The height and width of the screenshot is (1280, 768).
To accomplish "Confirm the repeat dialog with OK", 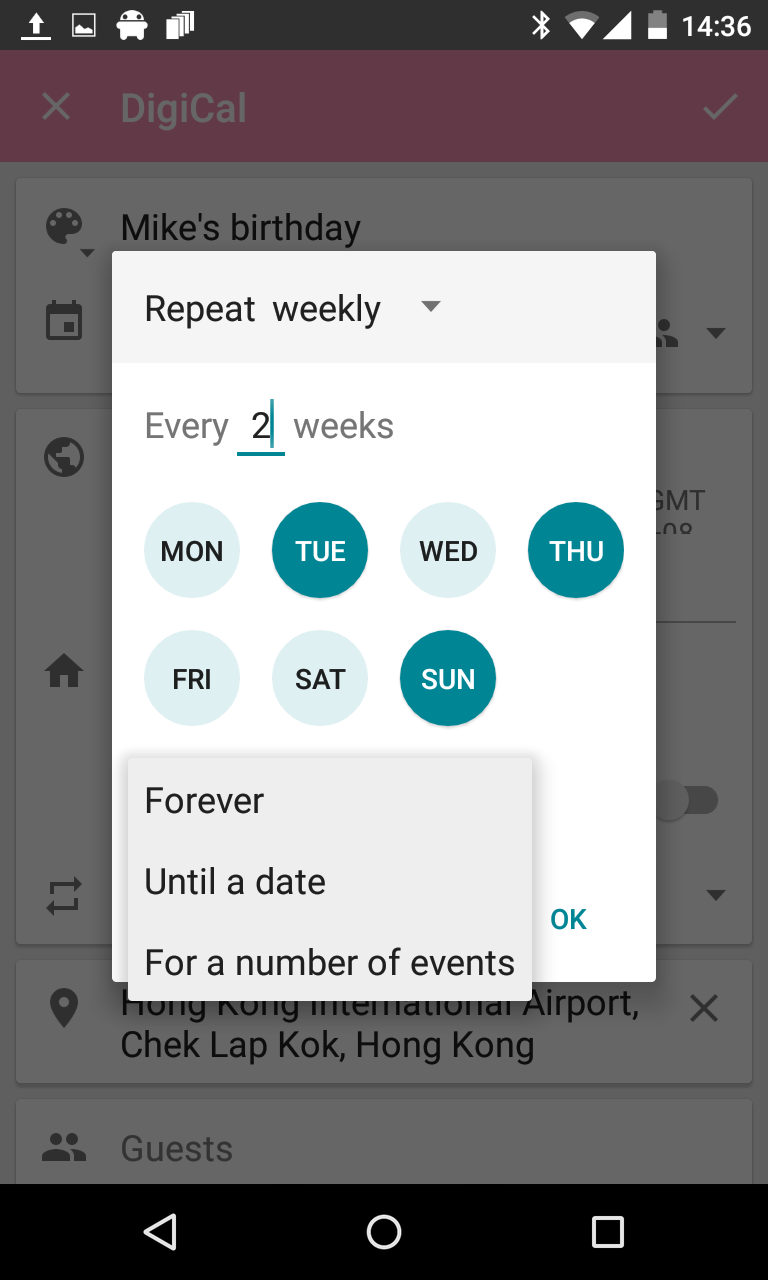I will 568,919.
